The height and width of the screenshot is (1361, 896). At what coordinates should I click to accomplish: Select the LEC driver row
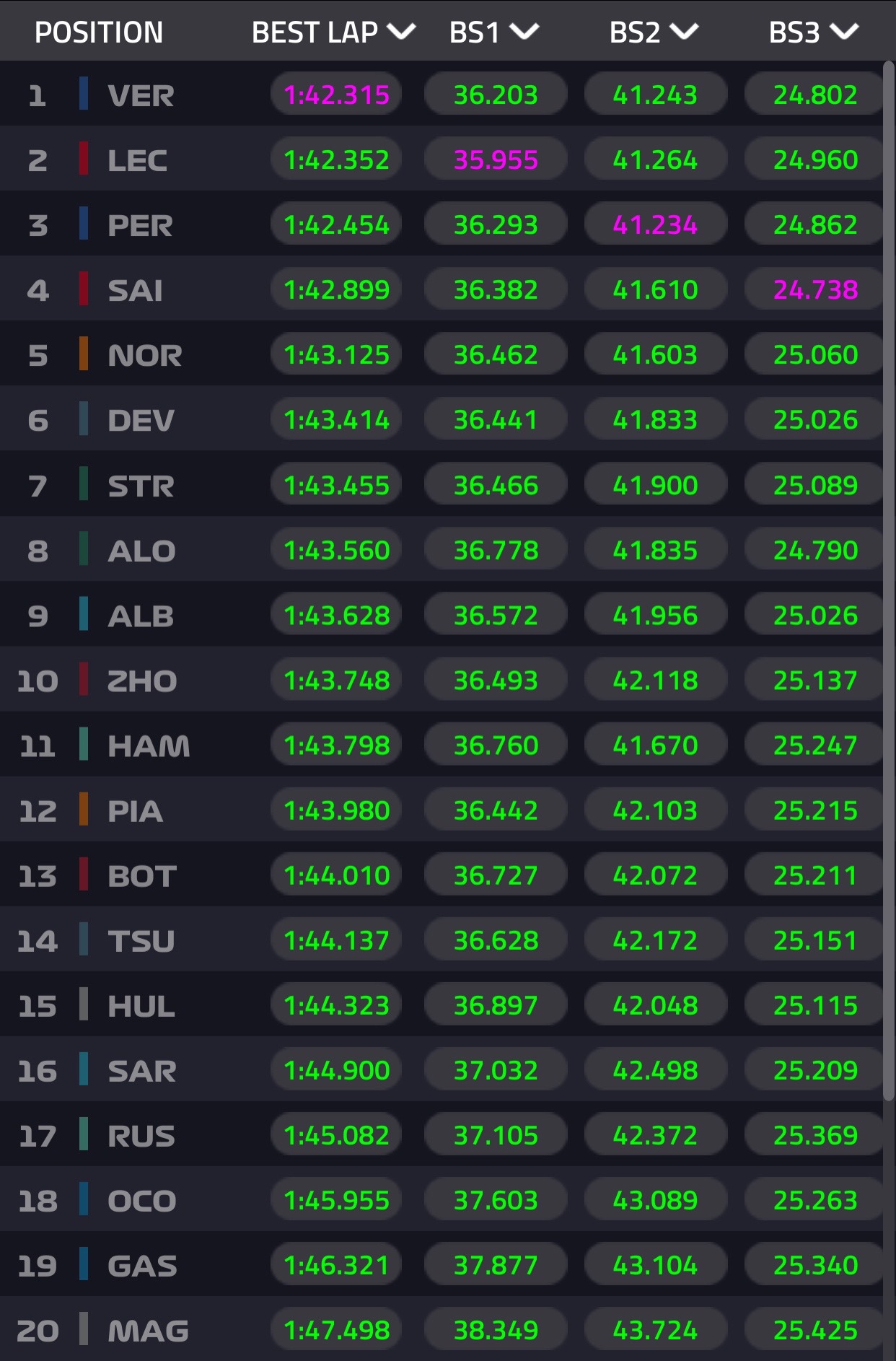coord(137,160)
